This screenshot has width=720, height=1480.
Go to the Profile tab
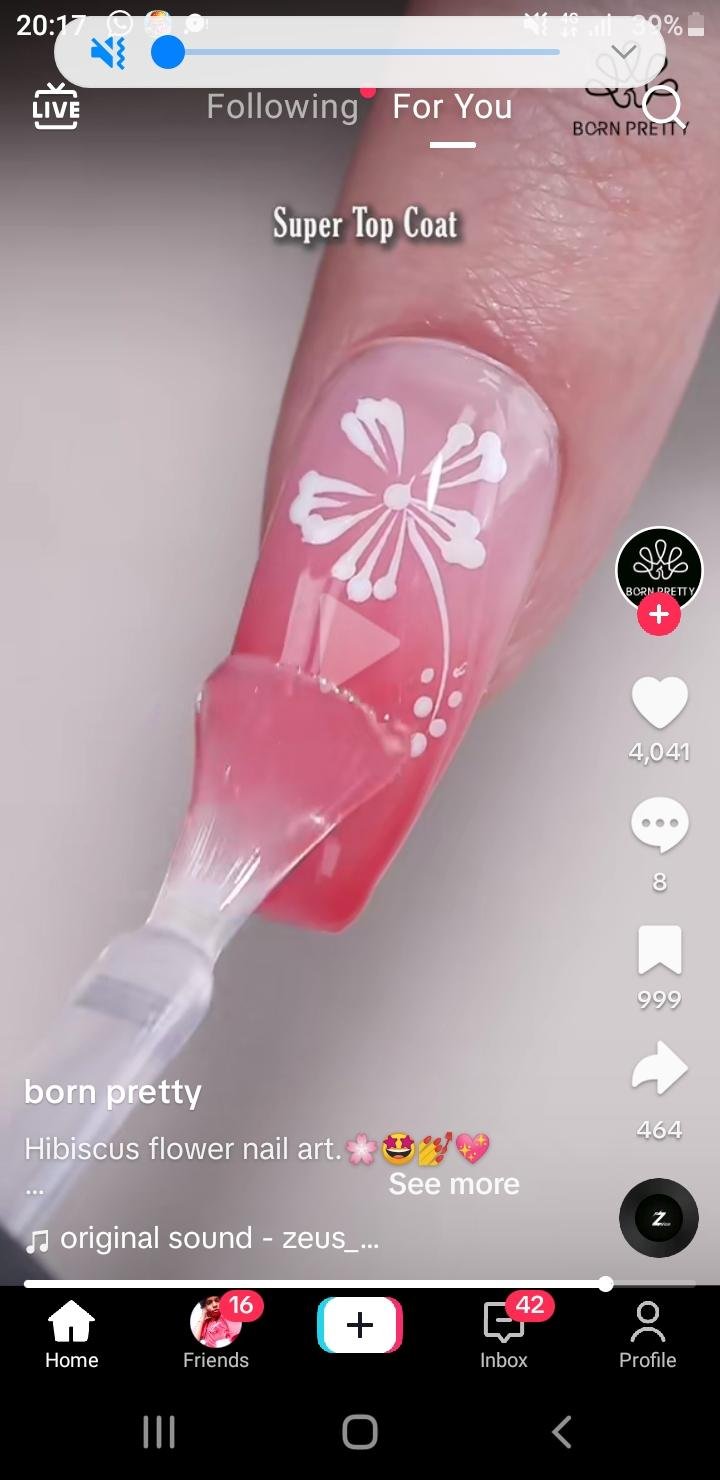coord(647,1332)
